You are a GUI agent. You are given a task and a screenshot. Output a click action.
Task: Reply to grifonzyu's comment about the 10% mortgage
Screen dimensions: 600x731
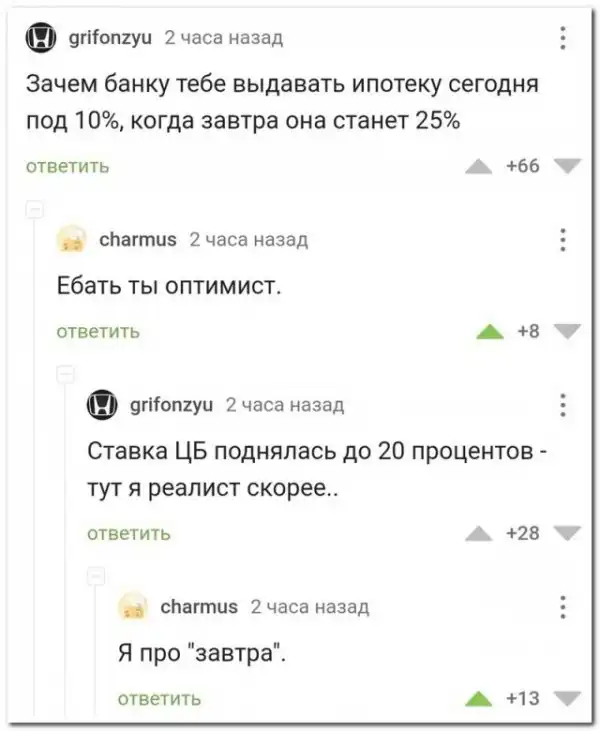[x=68, y=166]
